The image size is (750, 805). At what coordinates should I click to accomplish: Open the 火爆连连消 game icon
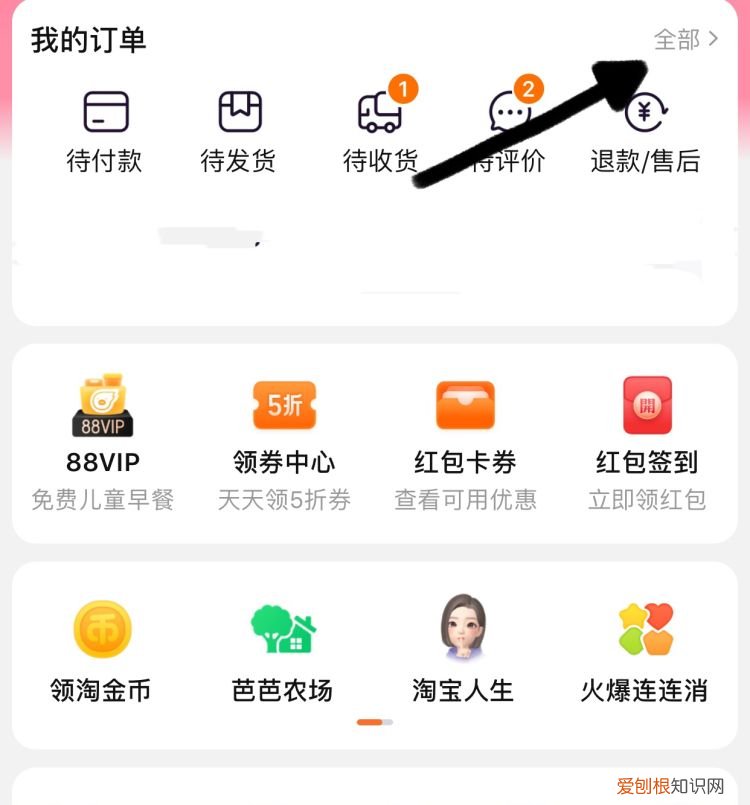pos(648,630)
